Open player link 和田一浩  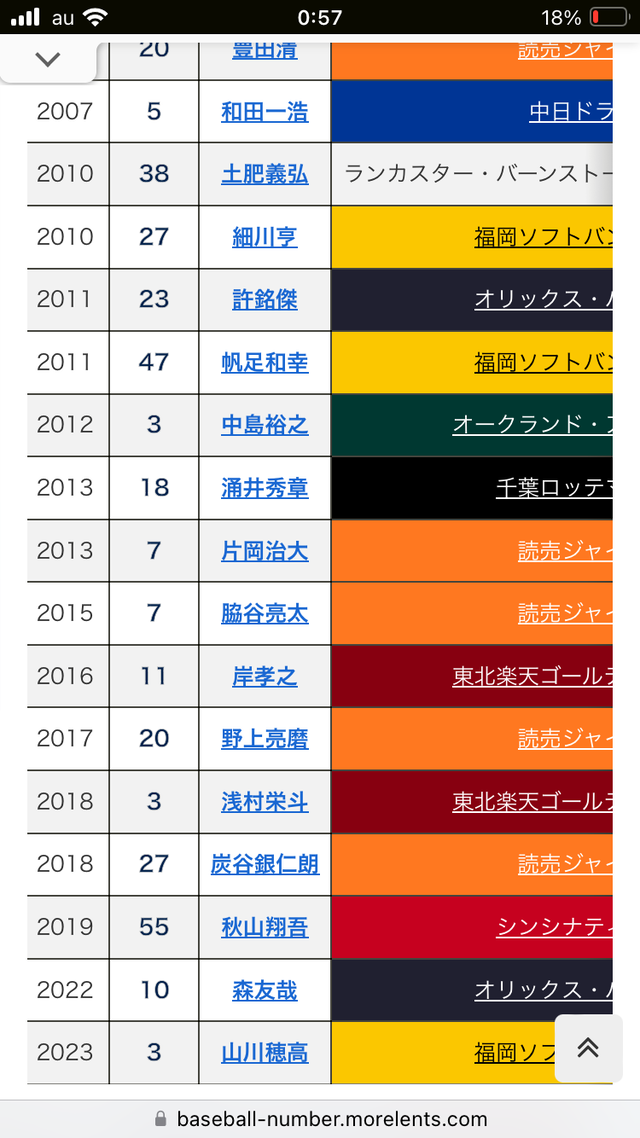tap(265, 112)
